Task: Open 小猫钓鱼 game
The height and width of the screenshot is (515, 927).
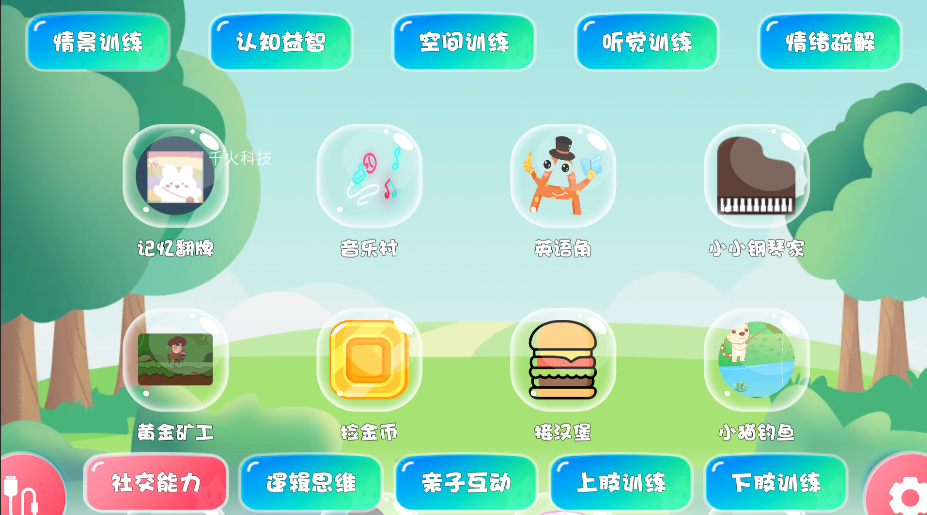Action: [756, 360]
